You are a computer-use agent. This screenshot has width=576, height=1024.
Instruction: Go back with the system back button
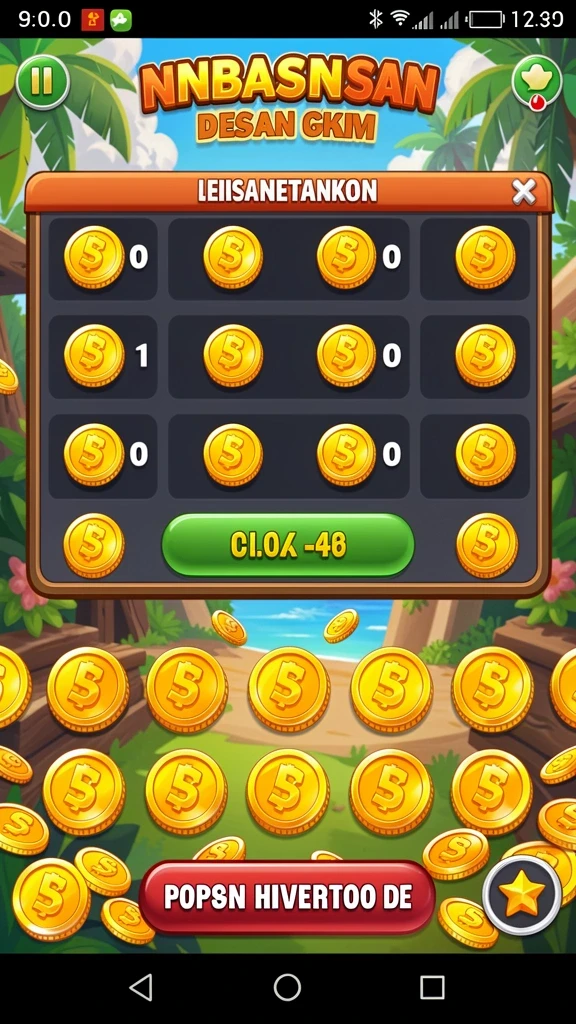pos(142,987)
